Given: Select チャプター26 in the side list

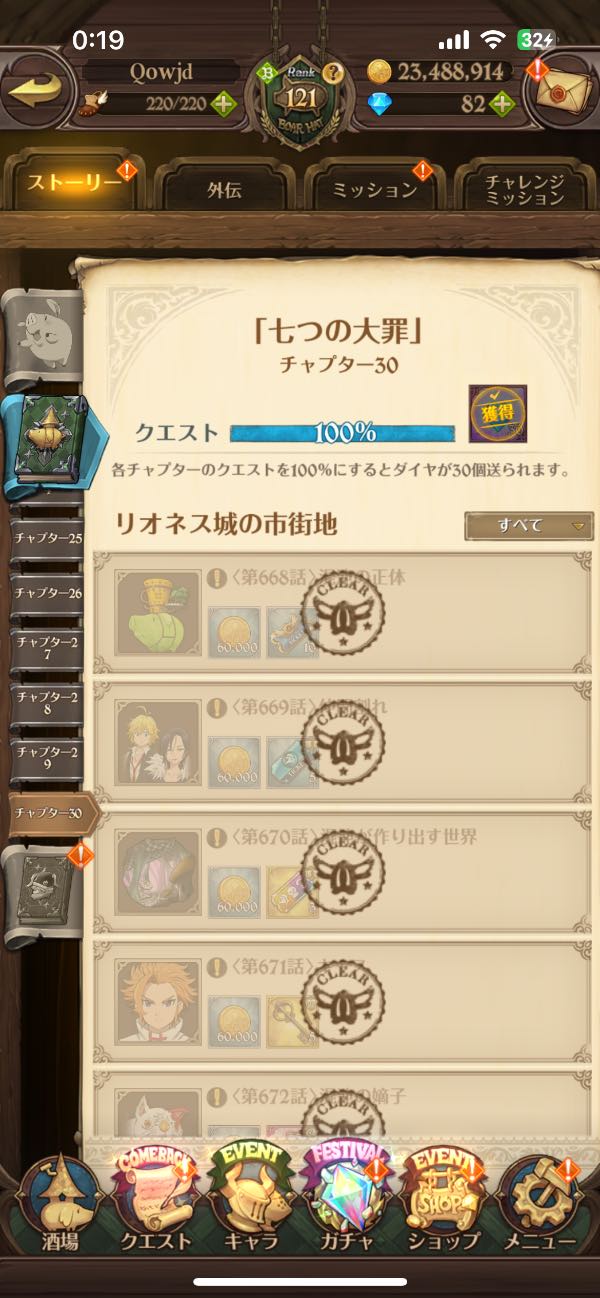Looking at the screenshot, I should click(47, 593).
